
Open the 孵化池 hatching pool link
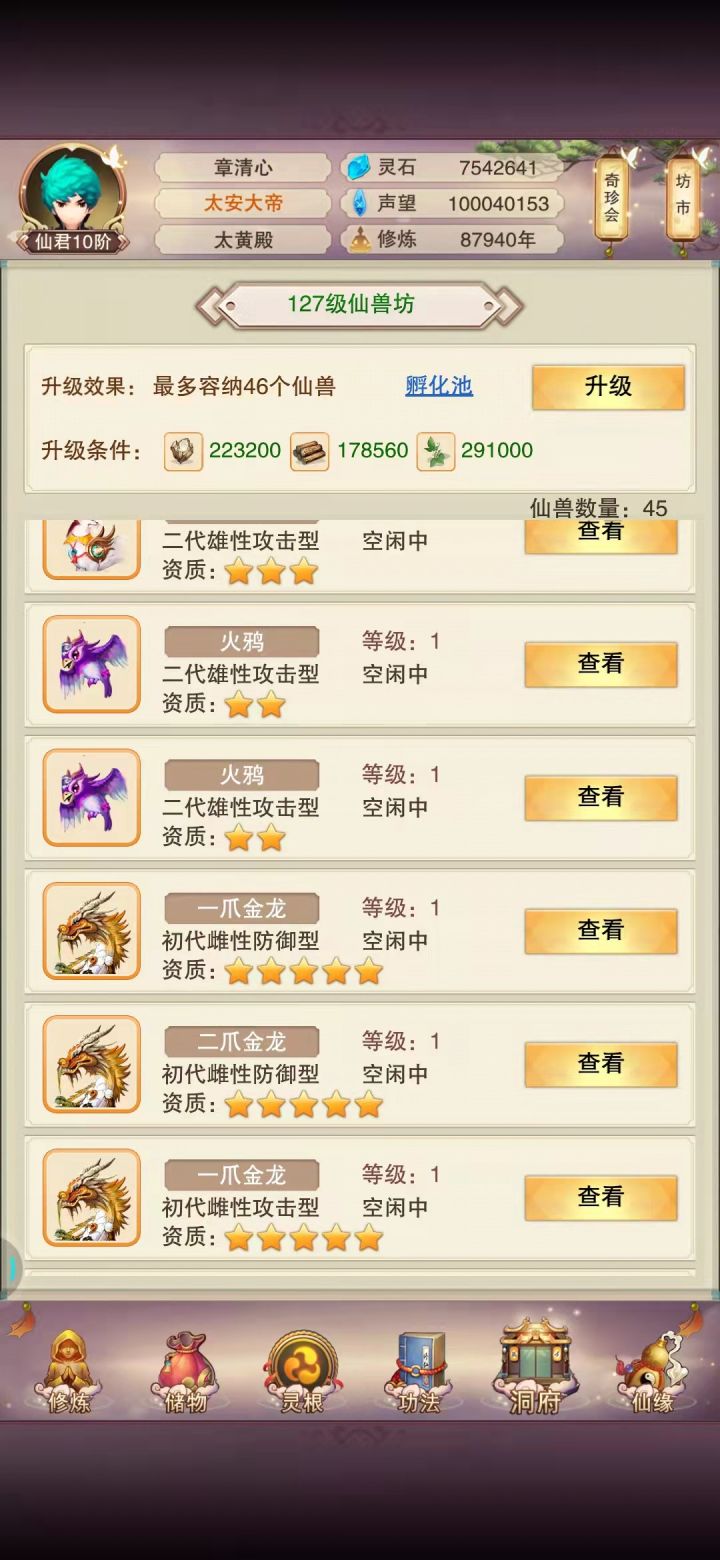(437, 385)
